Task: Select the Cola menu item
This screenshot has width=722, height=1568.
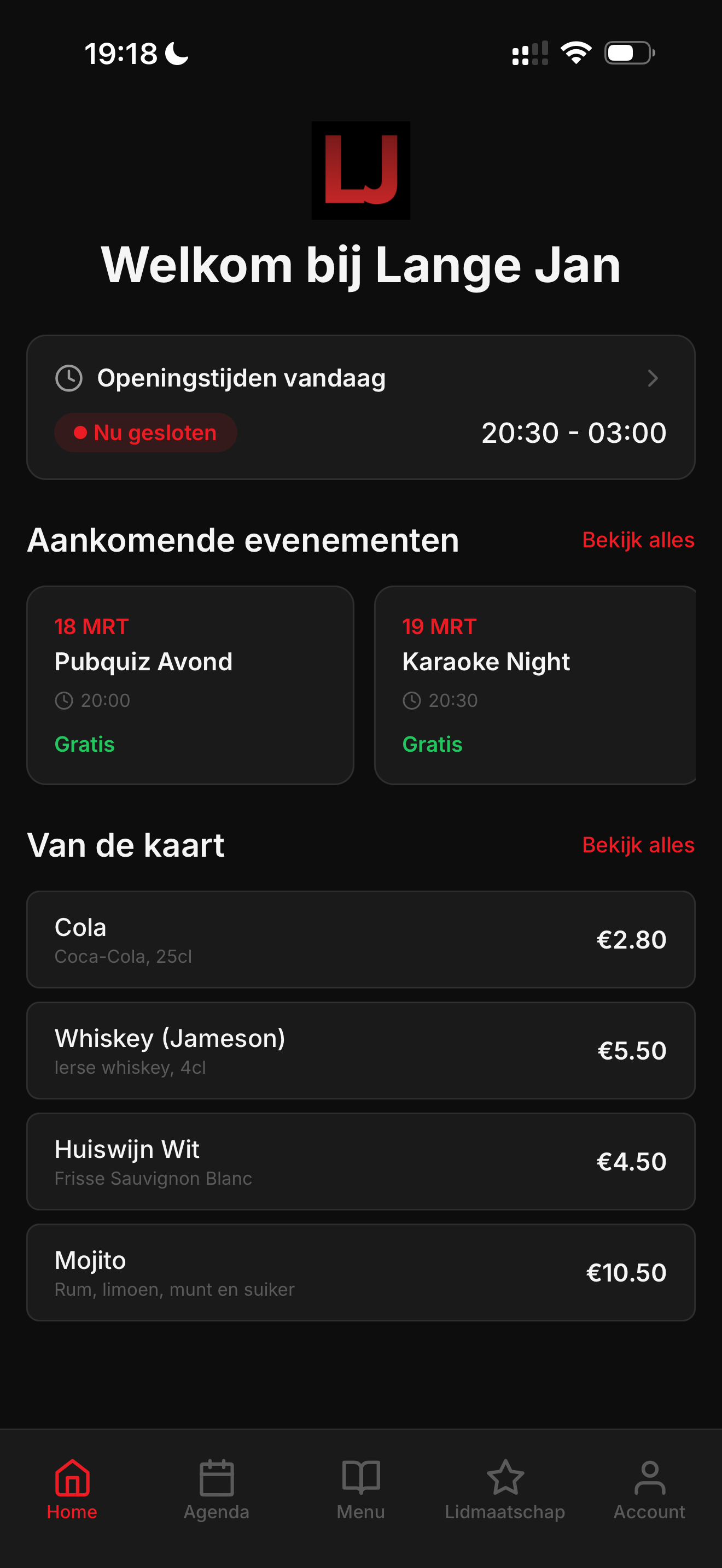Action: click(x=360, y=939)
